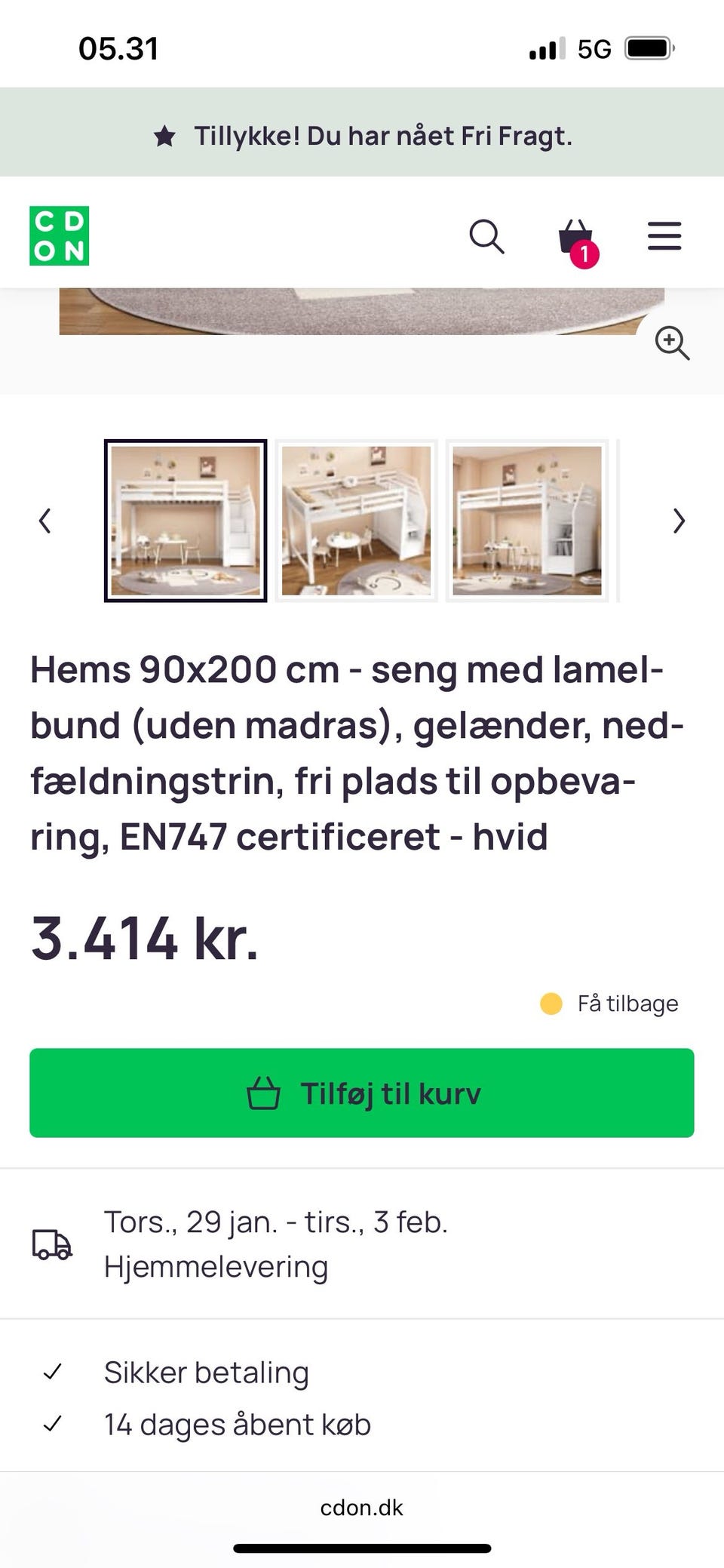Show previous image with left chevron
This screenshot has height=1568, width=724.
pos(44,521)
